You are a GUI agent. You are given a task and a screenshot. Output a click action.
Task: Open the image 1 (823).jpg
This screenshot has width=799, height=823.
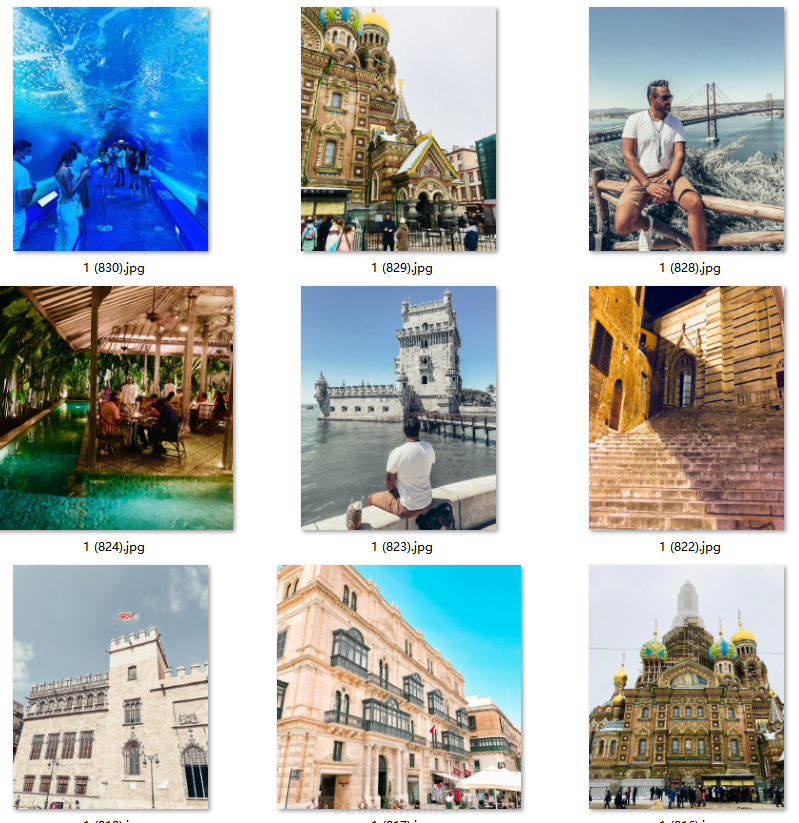398,408
